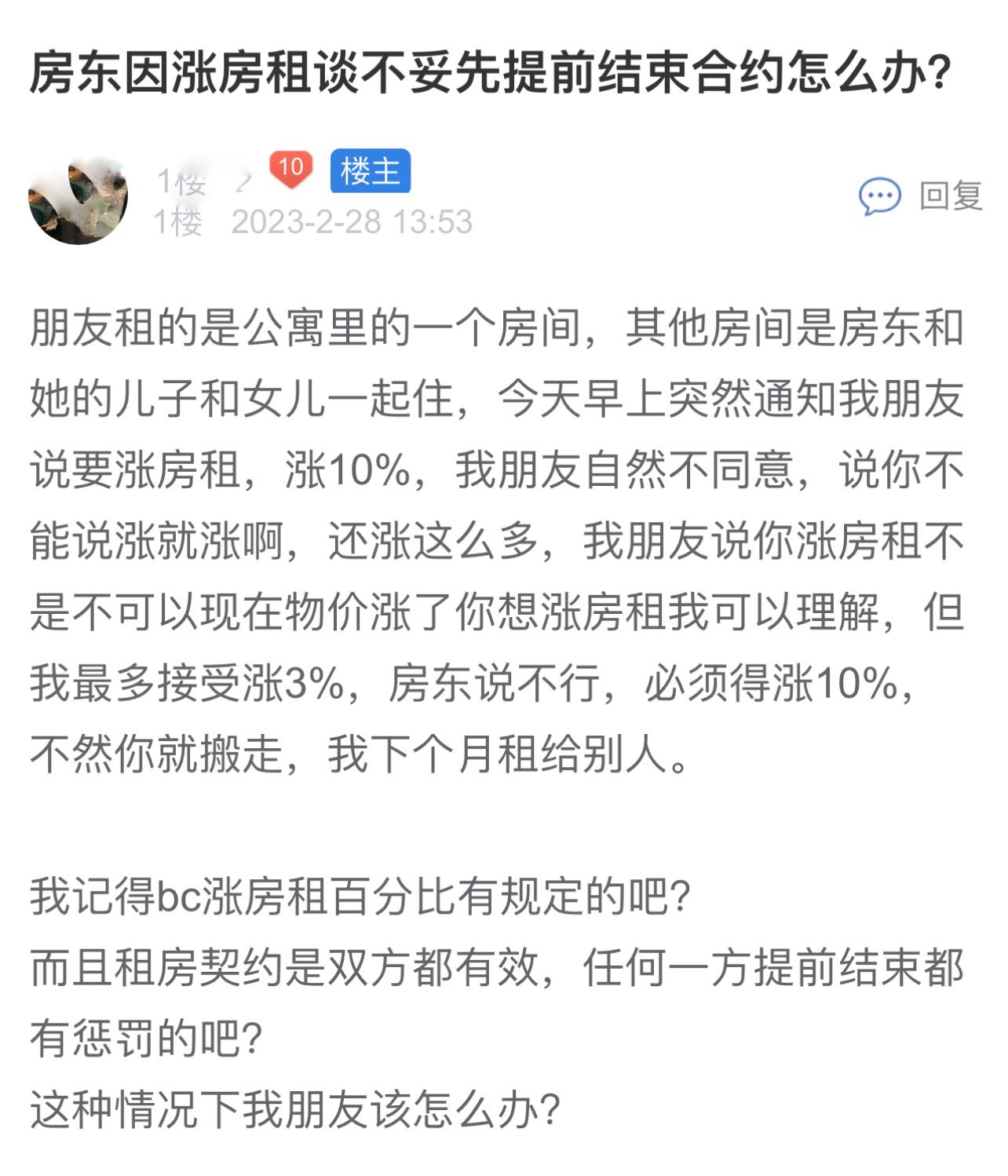
Task: Open the poster's blurred username
Action: tap(204, 181)
